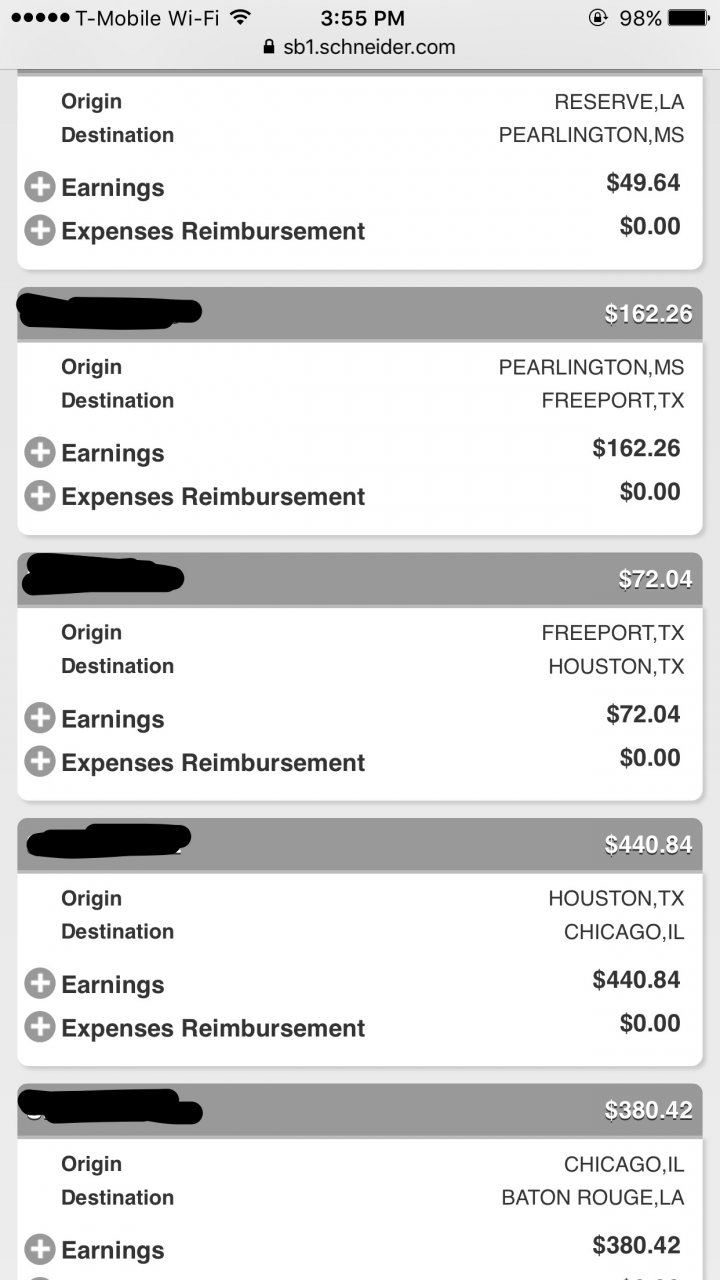
Task: Expand the $162.26 Earnings breakdown
Action: point(40,453)
